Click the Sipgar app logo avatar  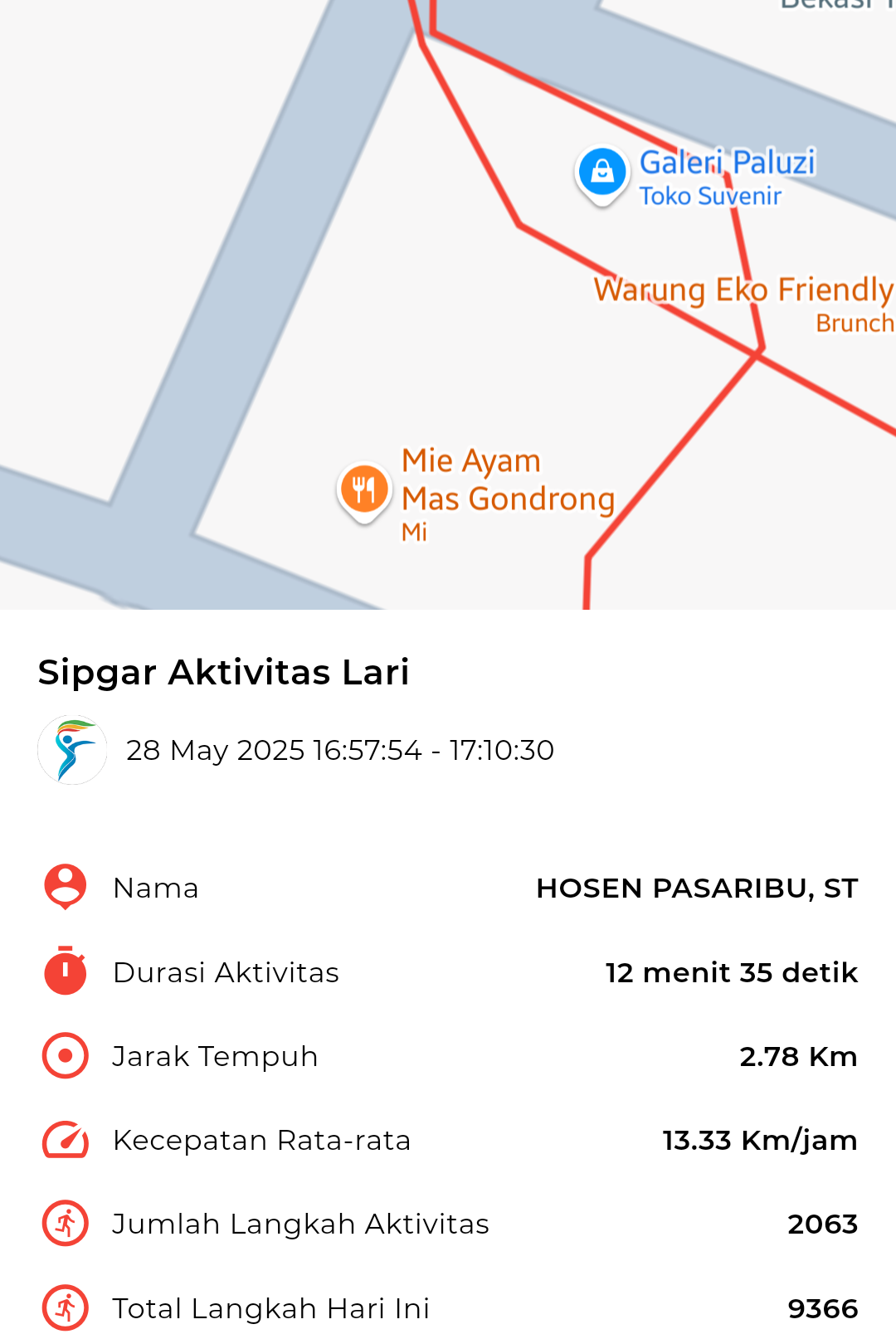(72, 749)
